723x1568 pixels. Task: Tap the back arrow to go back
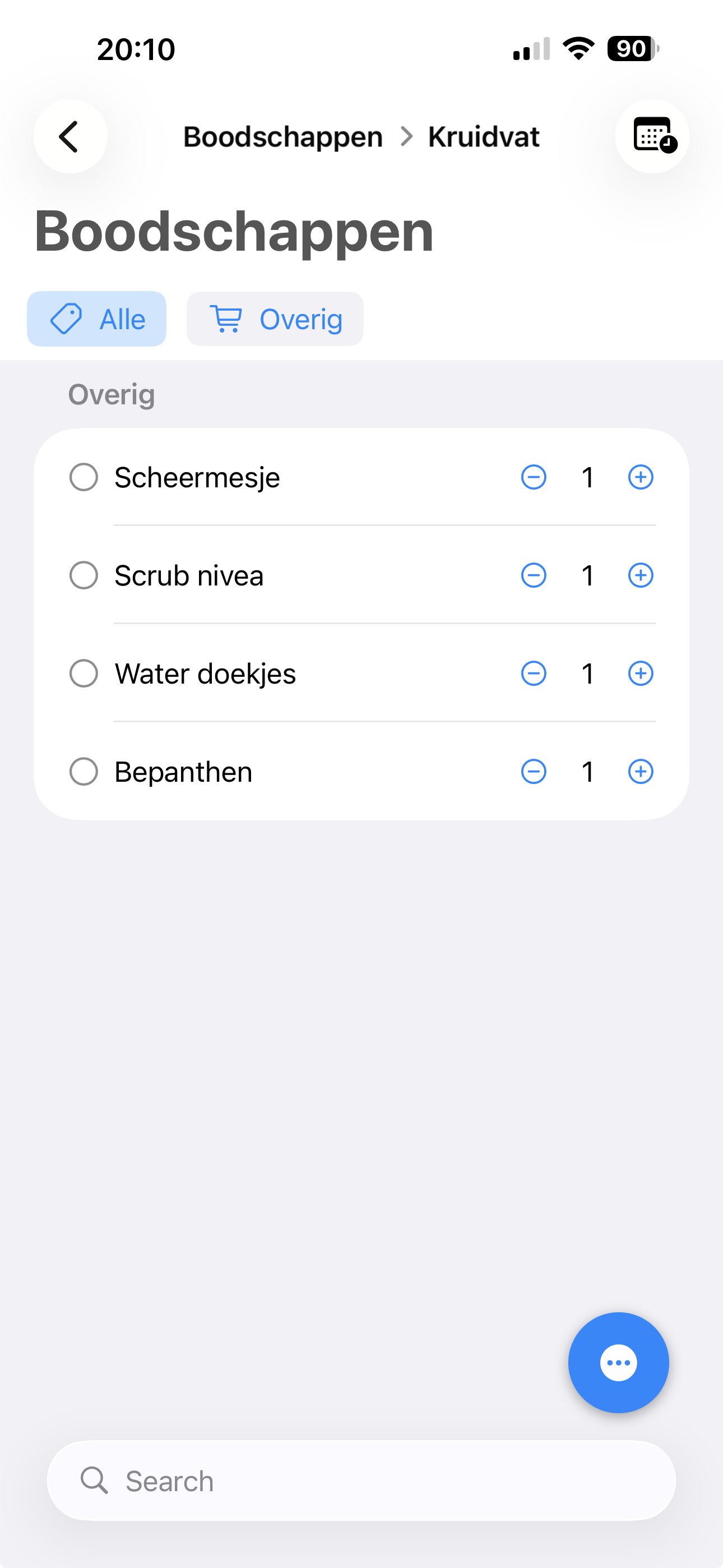coord(70,136)
